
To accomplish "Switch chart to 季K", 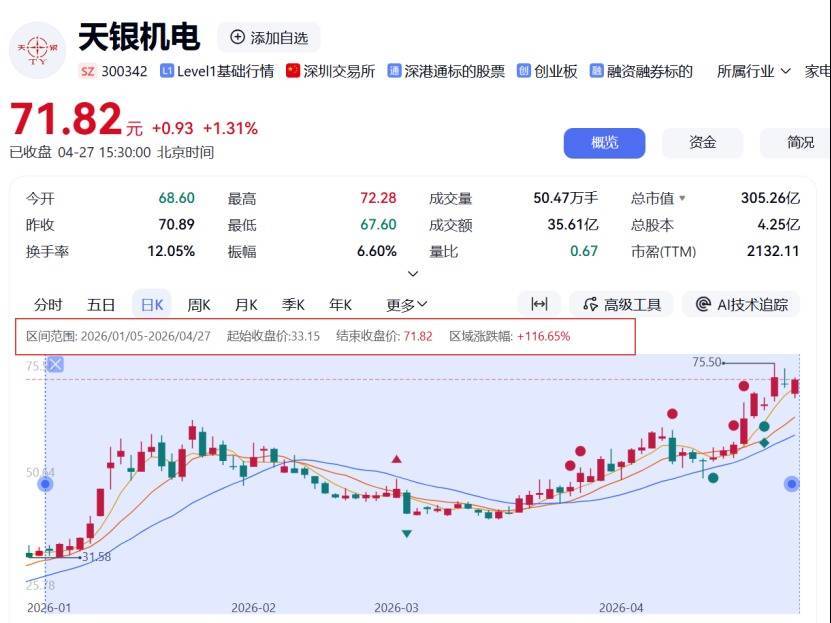I will (x=292, y=305).
